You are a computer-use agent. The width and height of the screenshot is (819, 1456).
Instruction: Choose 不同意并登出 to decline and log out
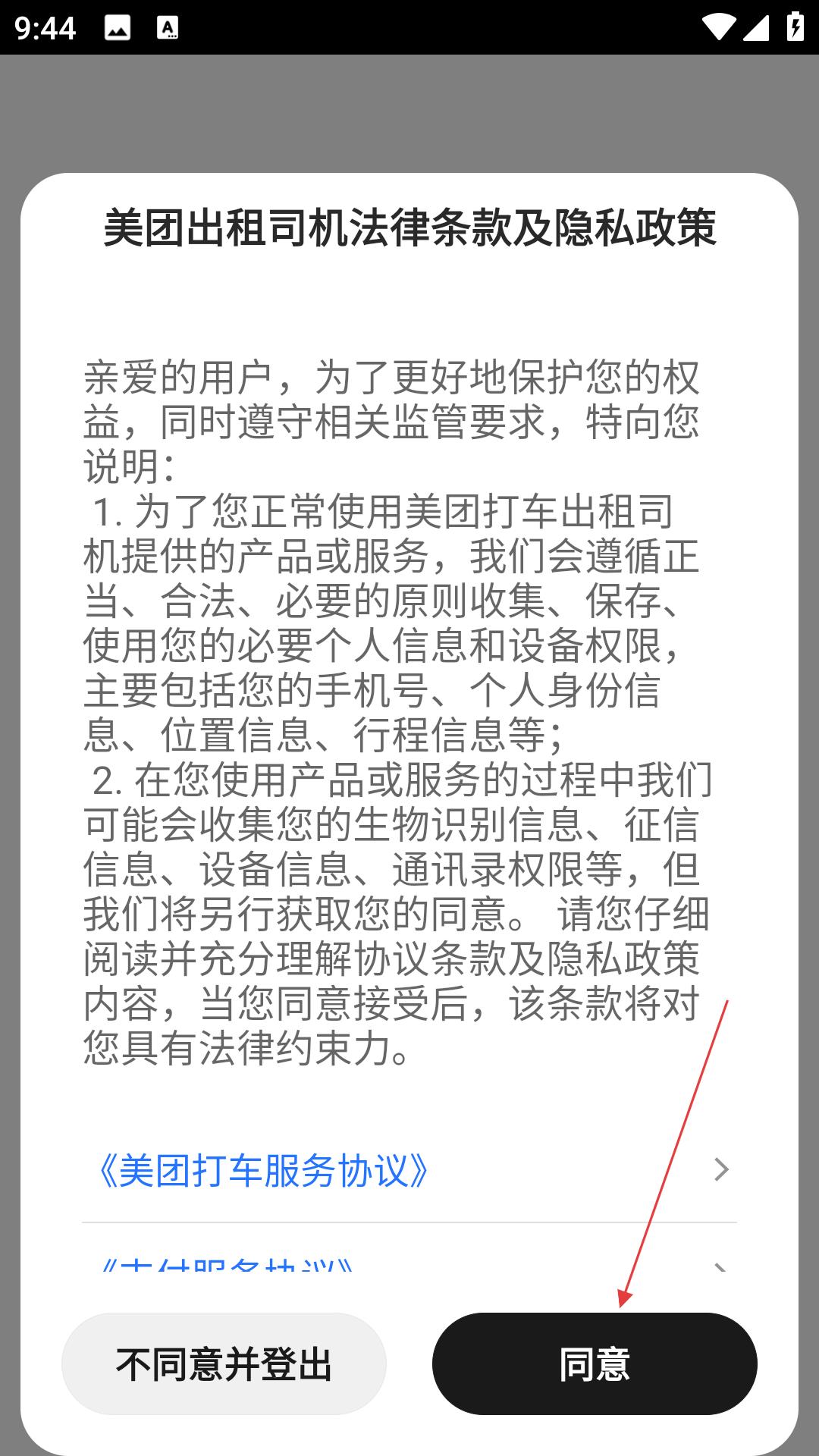[224, 1363]
